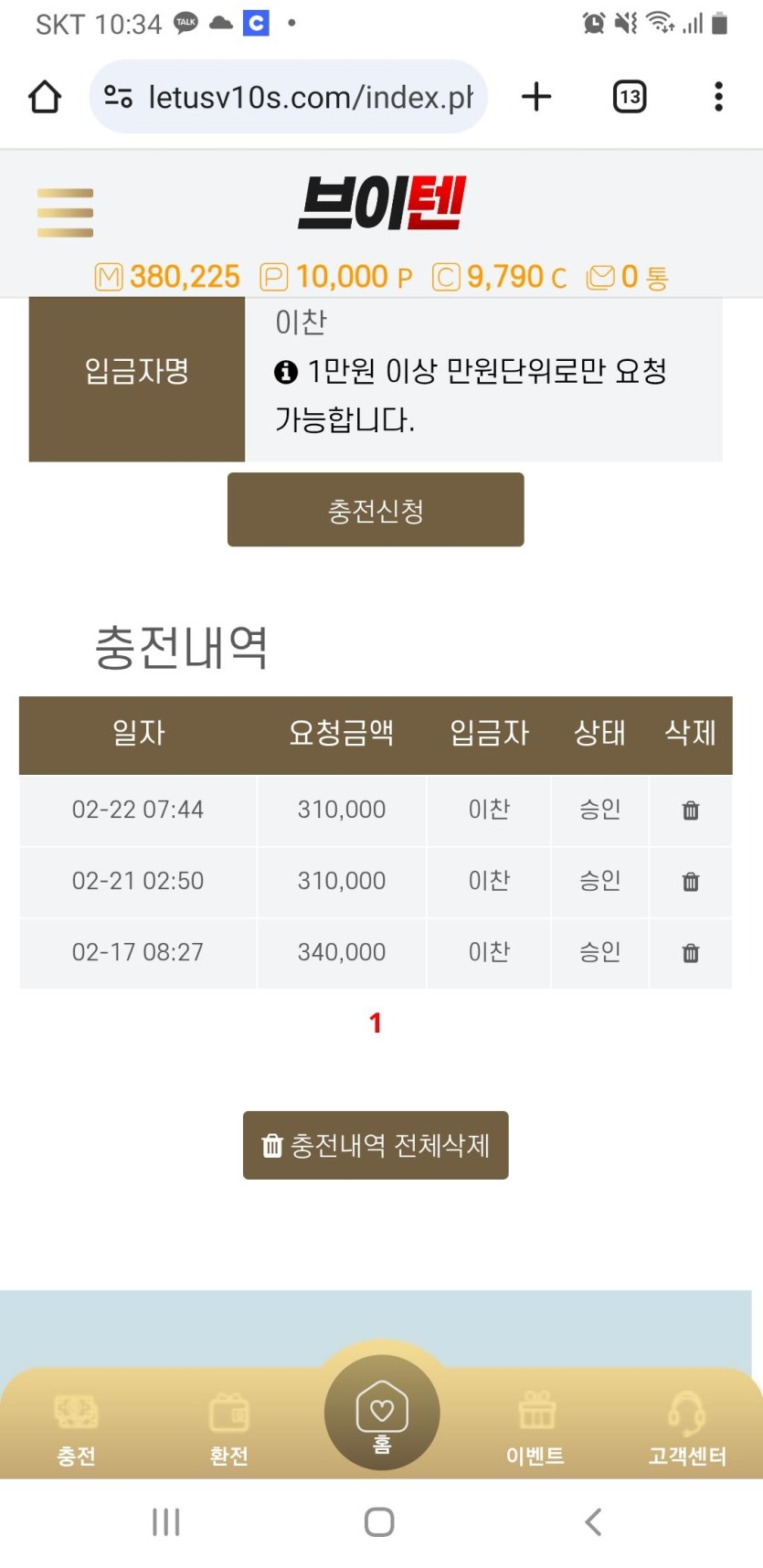This screenshot has height=1568, width=763.
Task: Select page 1 of charge history
Action: 375,1022
